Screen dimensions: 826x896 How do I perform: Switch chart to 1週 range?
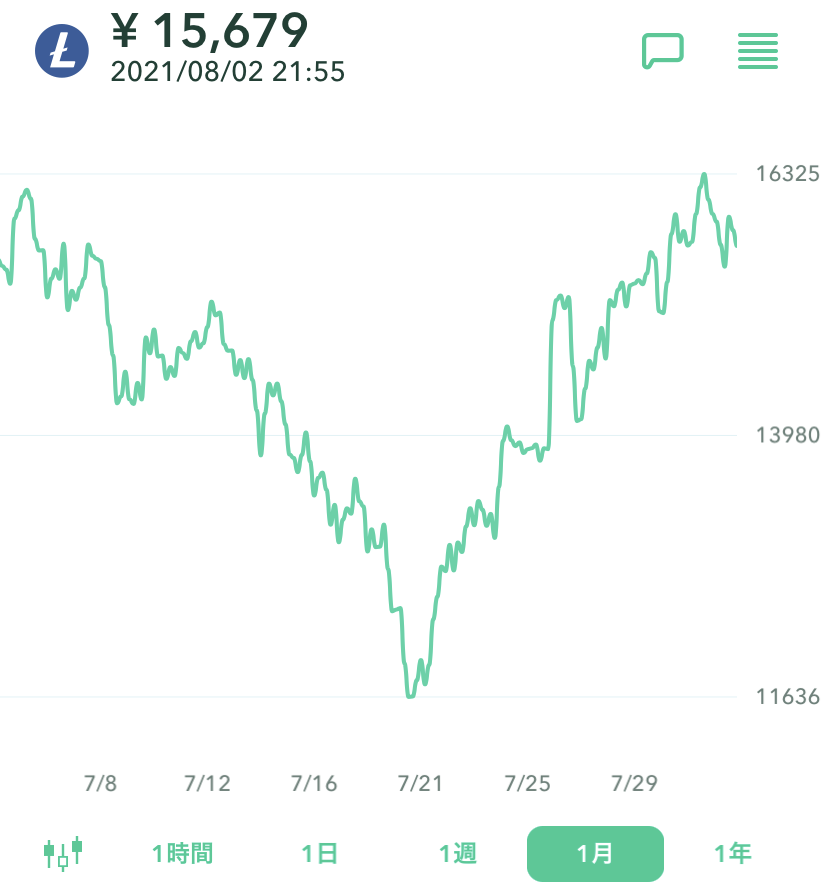pyautogui.click(x=457, y=853)
